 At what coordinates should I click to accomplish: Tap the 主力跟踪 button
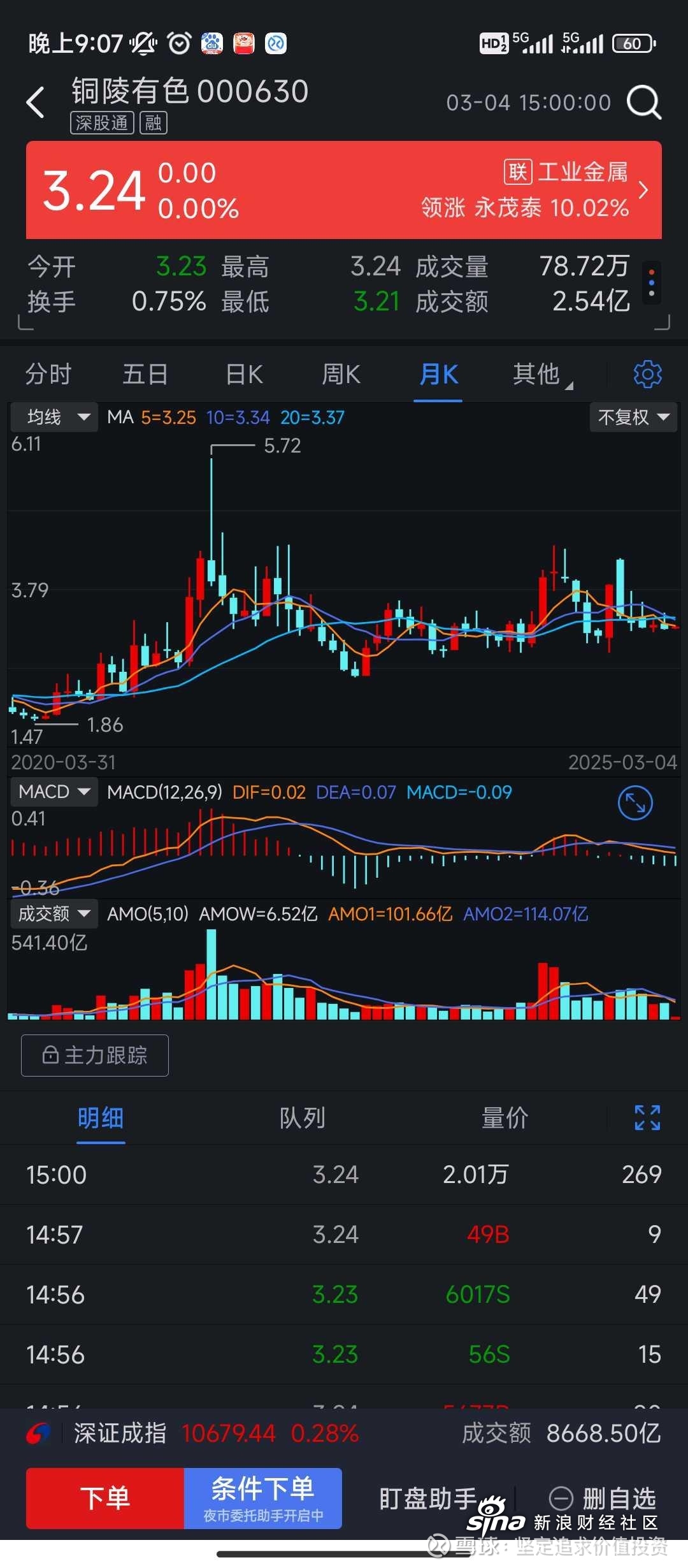(x=95, y=1056)
